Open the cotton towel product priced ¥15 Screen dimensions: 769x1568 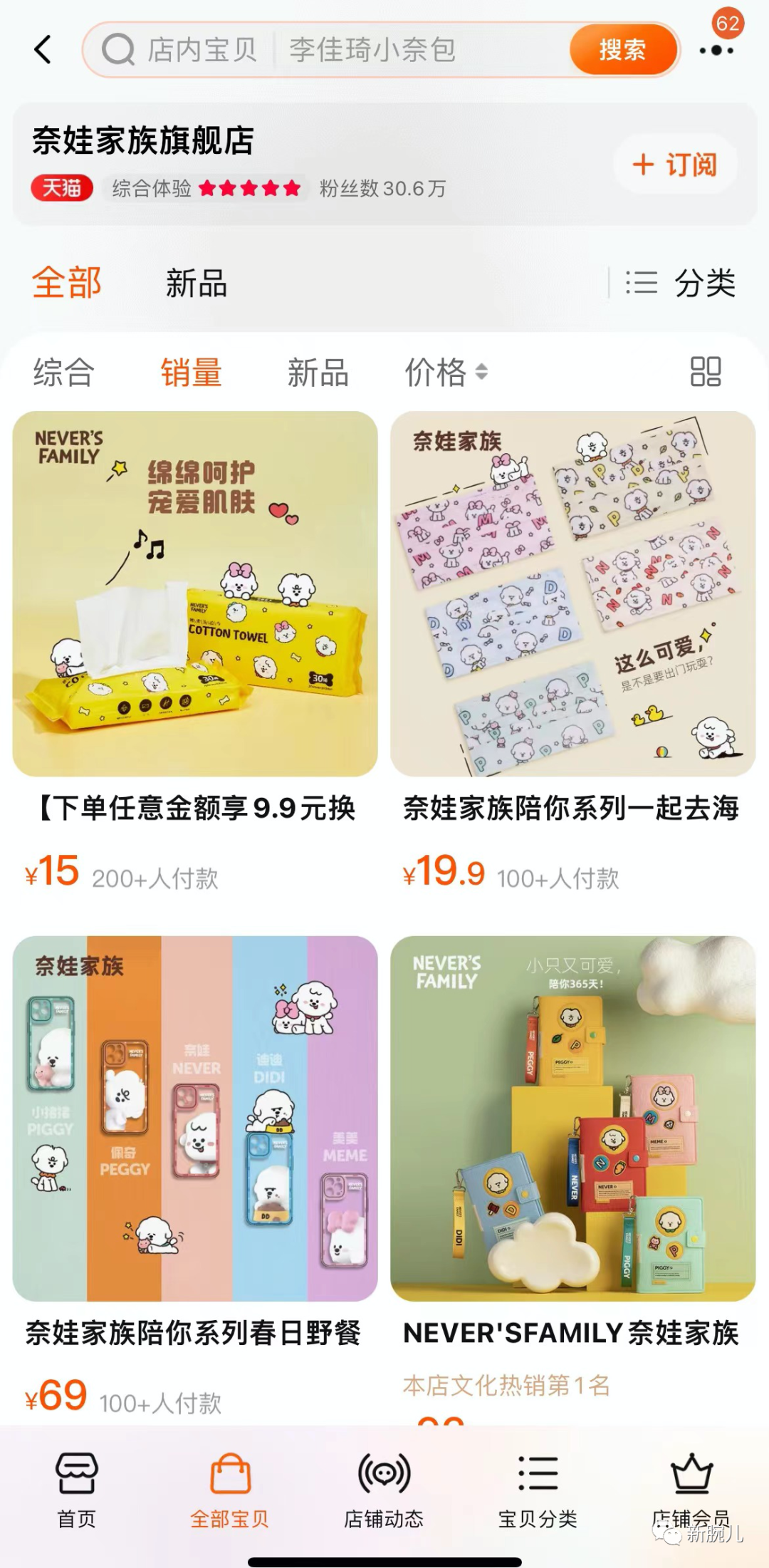(195, 594)
